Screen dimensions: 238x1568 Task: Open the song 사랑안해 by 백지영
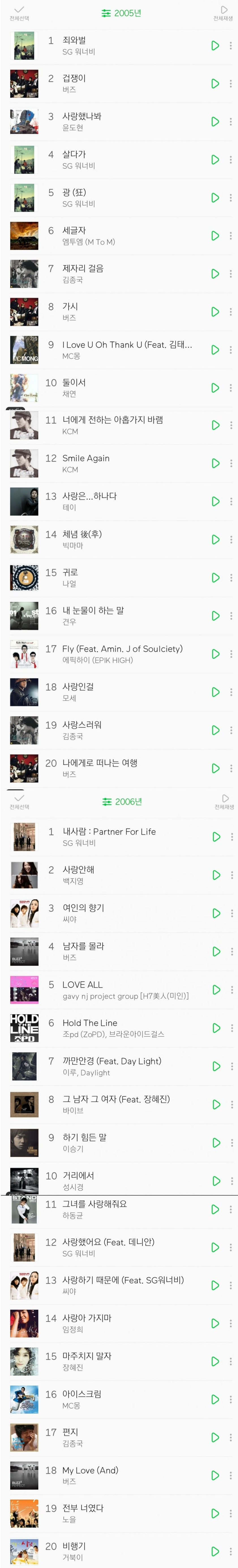tap(78, 870)
